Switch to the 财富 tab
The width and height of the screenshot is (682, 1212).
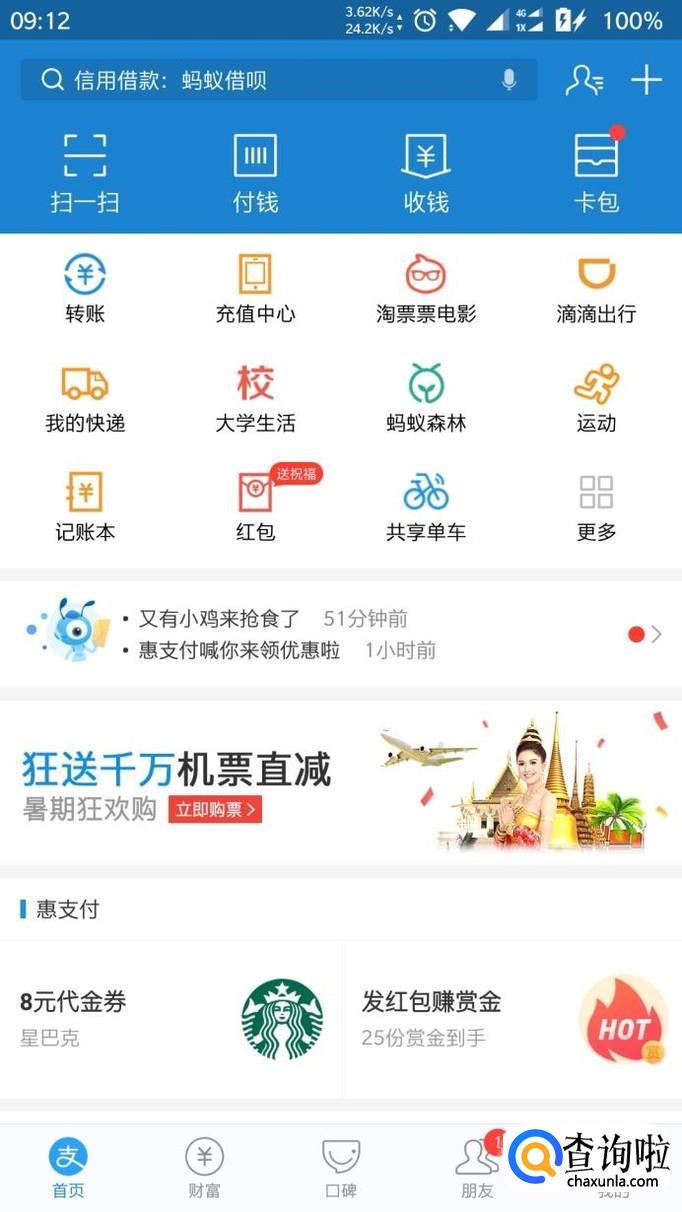point(204,1168)
